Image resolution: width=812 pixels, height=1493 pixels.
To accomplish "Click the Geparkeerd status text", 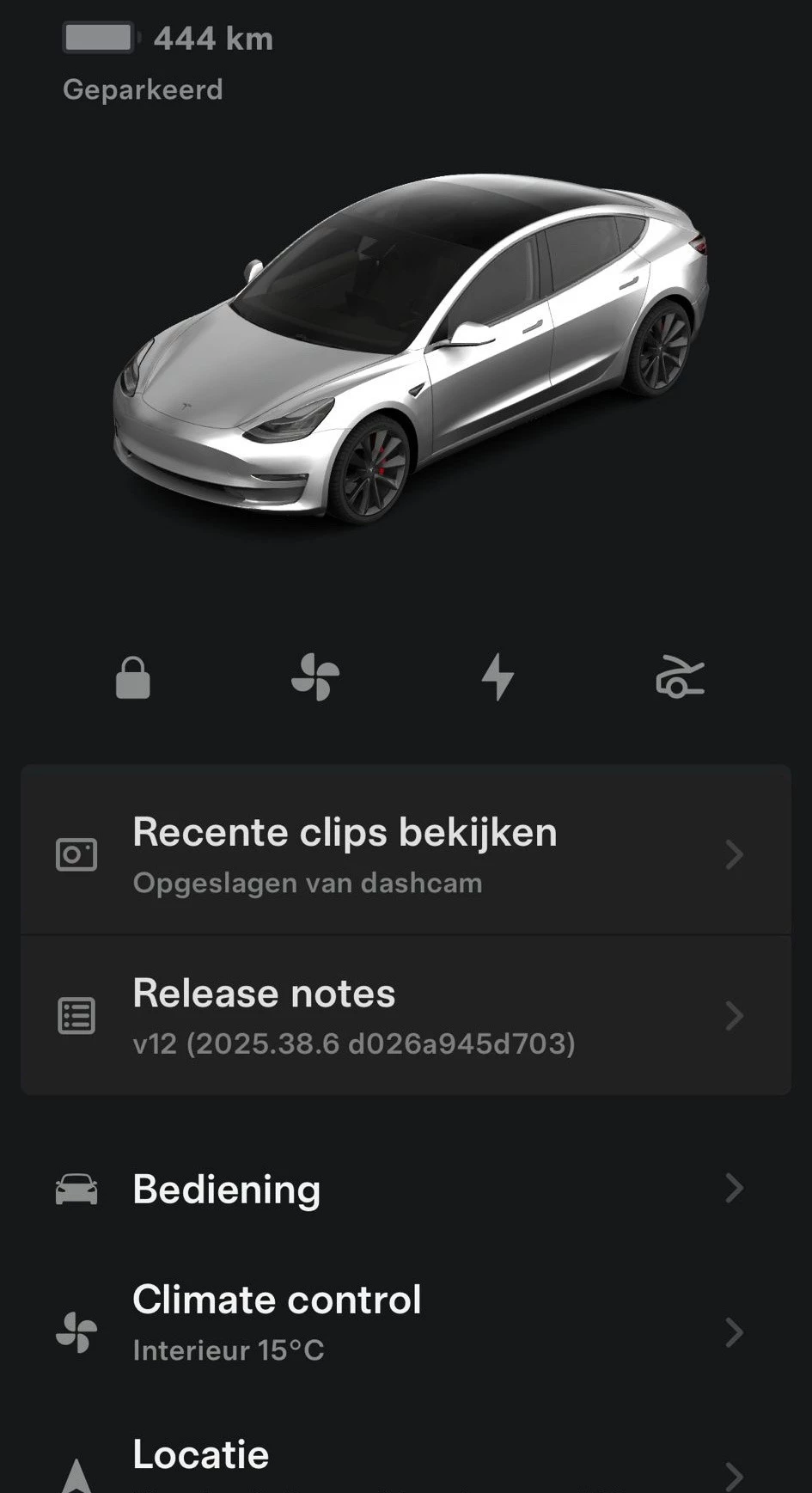I will coord(143,89).
